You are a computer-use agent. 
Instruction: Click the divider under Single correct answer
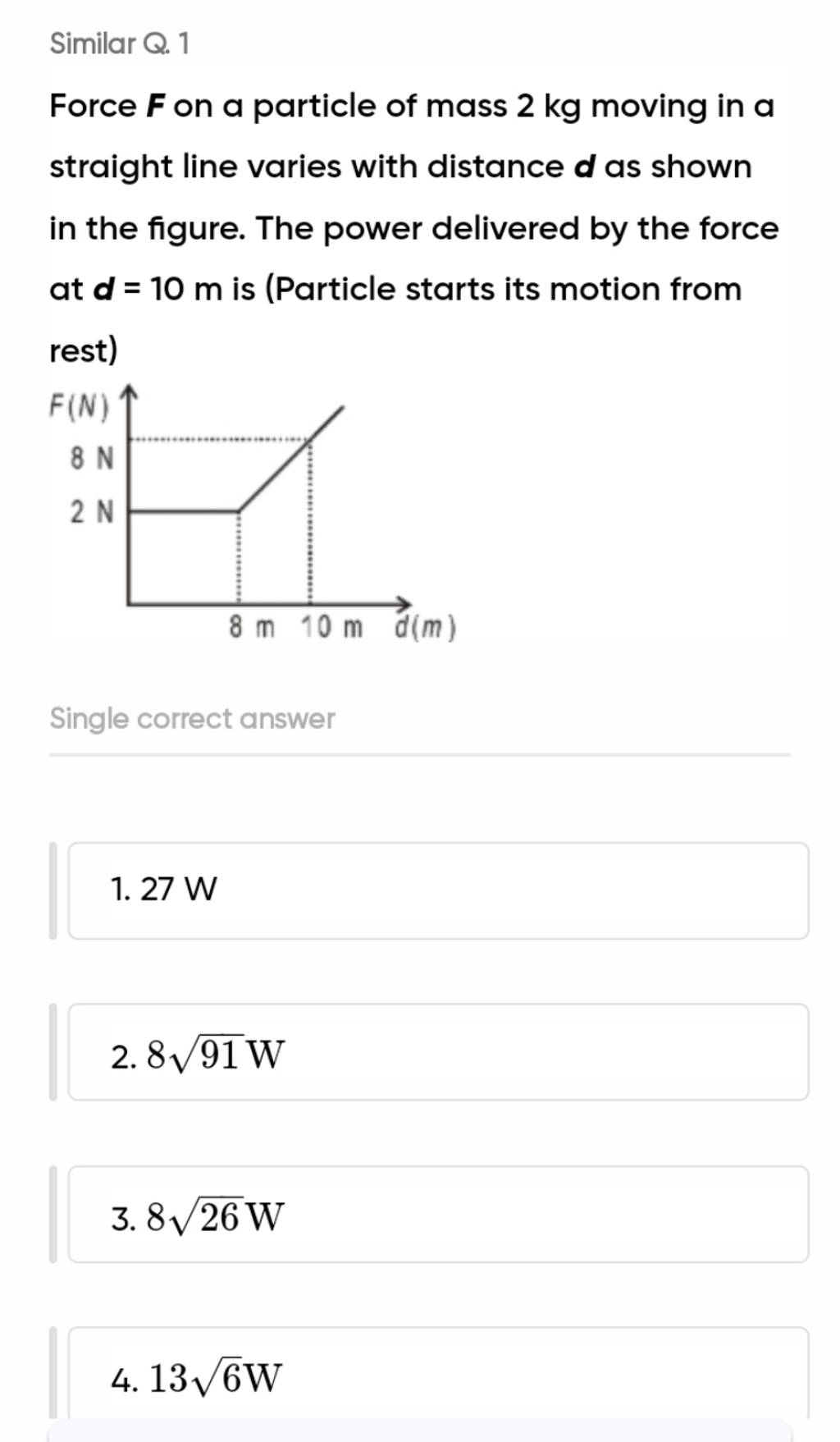[x=420, y=754]
